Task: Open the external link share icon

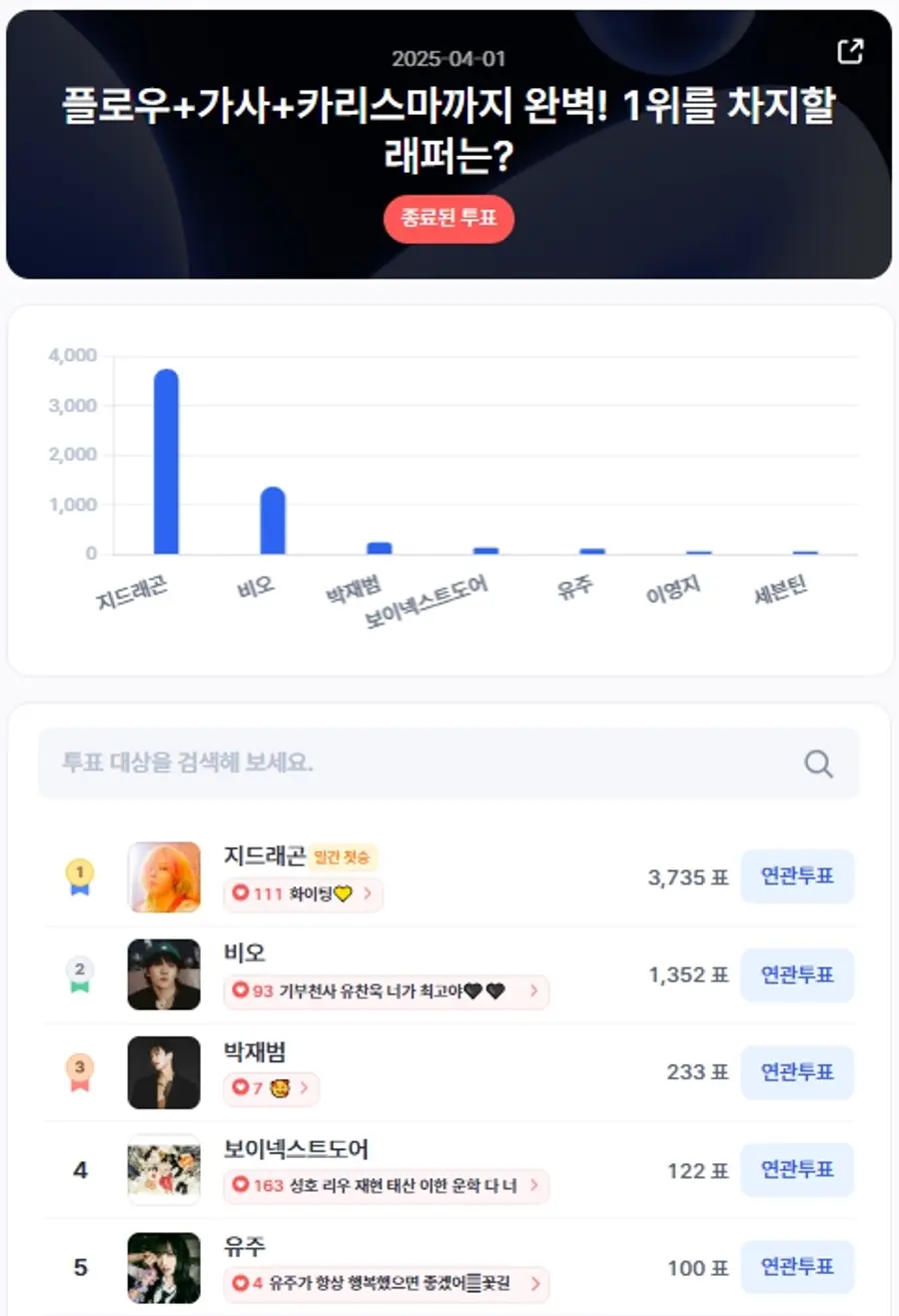Action: (x=850, y=50)
